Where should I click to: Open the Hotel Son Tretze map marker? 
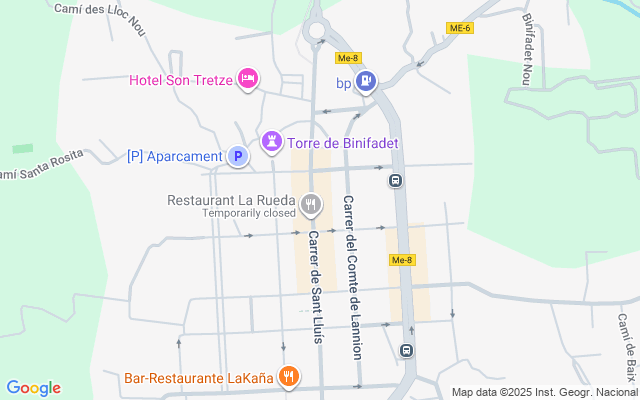click(x=248, y=78)
